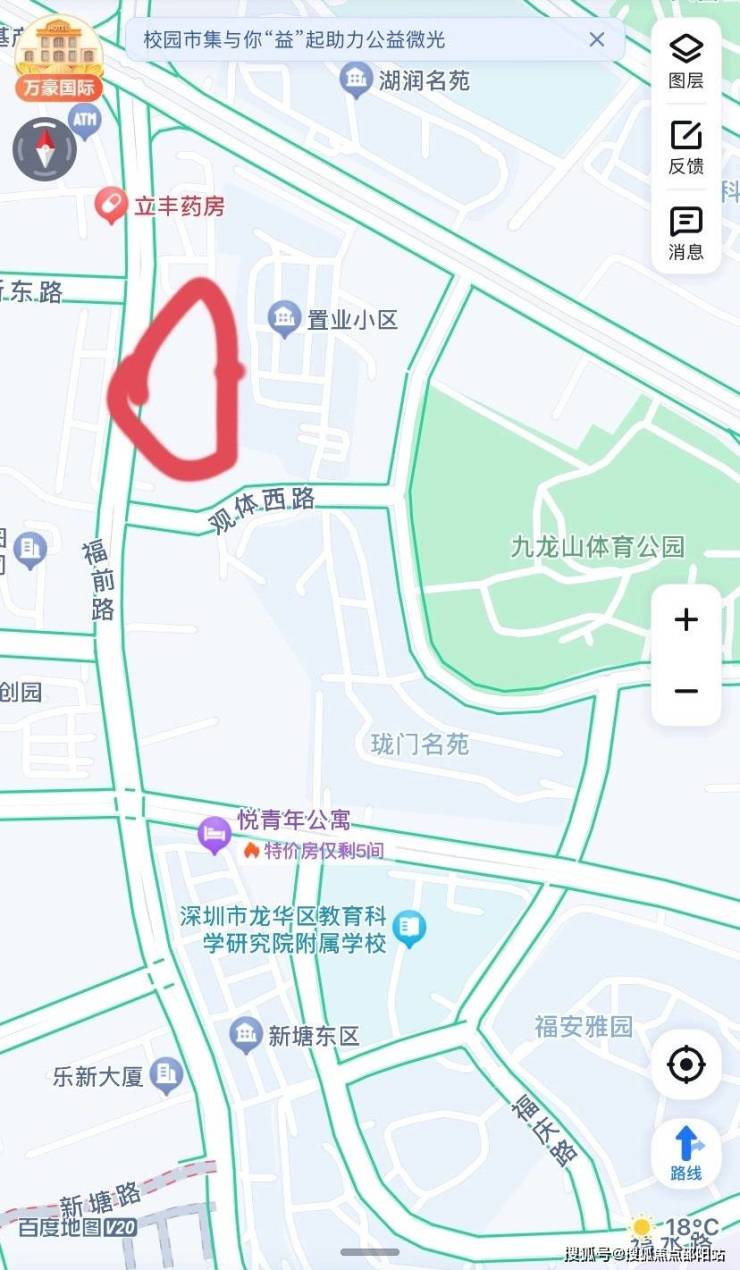Open 置业小区 place marker
Image resolution: width=740 pixels, height=1270 pixels.
[x=285, y=320]
